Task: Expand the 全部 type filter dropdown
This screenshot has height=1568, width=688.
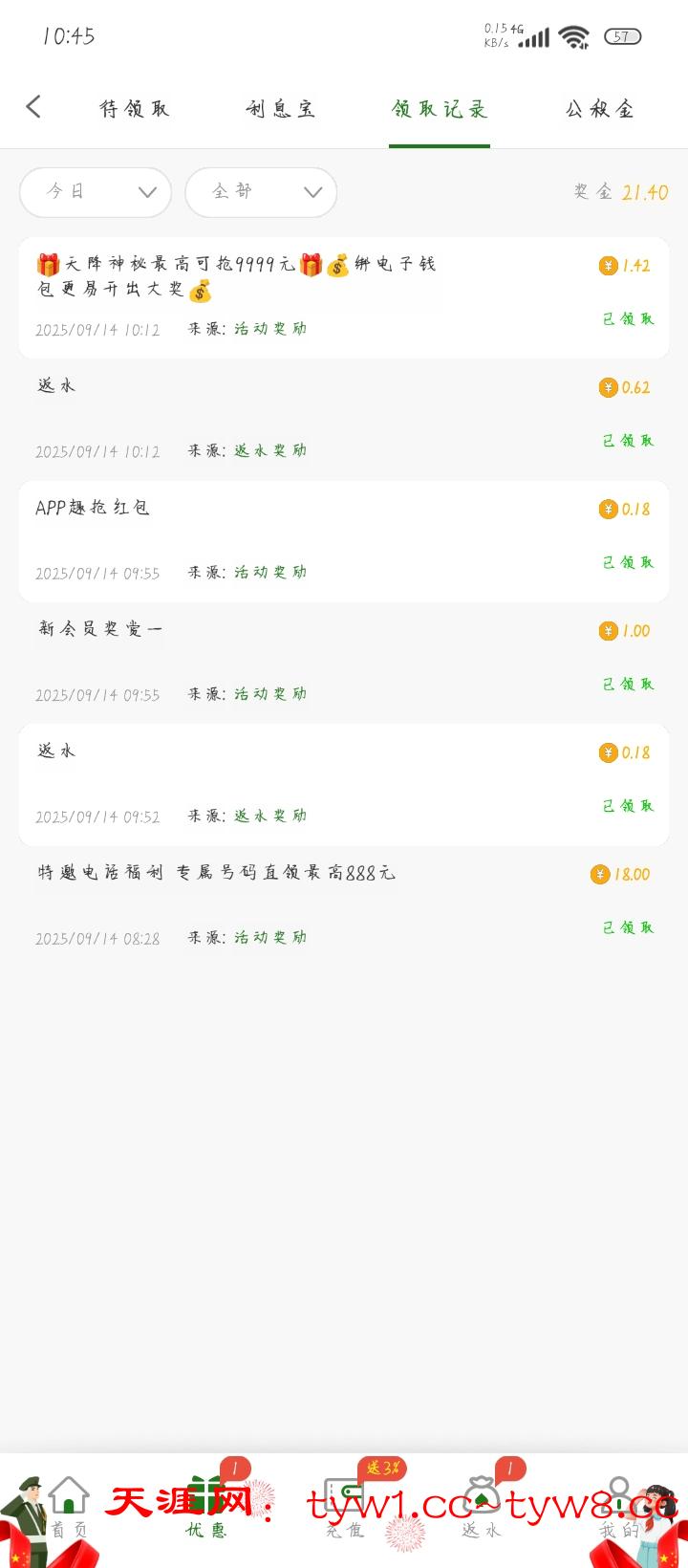Action: point(261,192)
